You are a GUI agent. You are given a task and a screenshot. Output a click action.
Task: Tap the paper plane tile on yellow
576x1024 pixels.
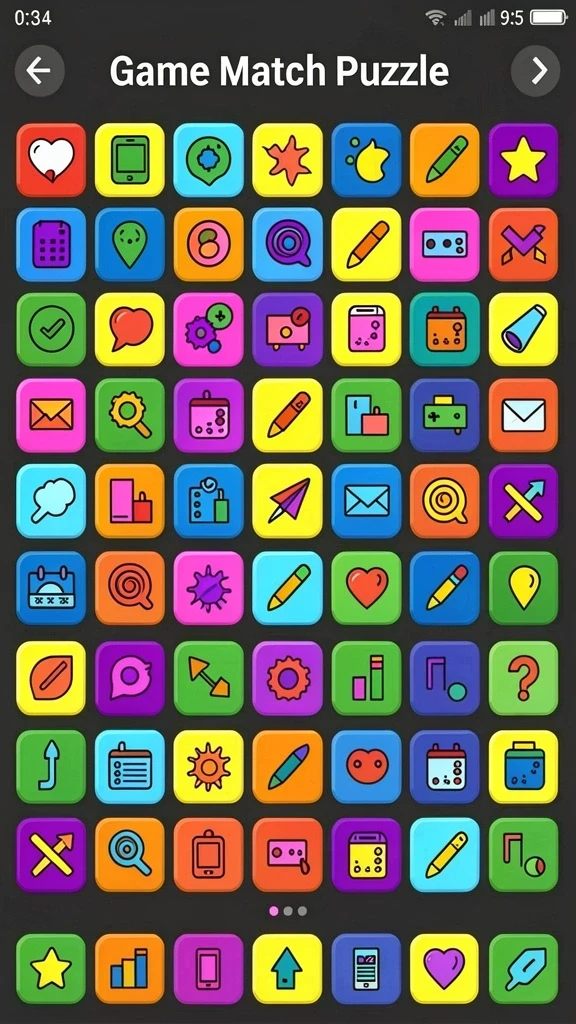(x=287, y=501)
